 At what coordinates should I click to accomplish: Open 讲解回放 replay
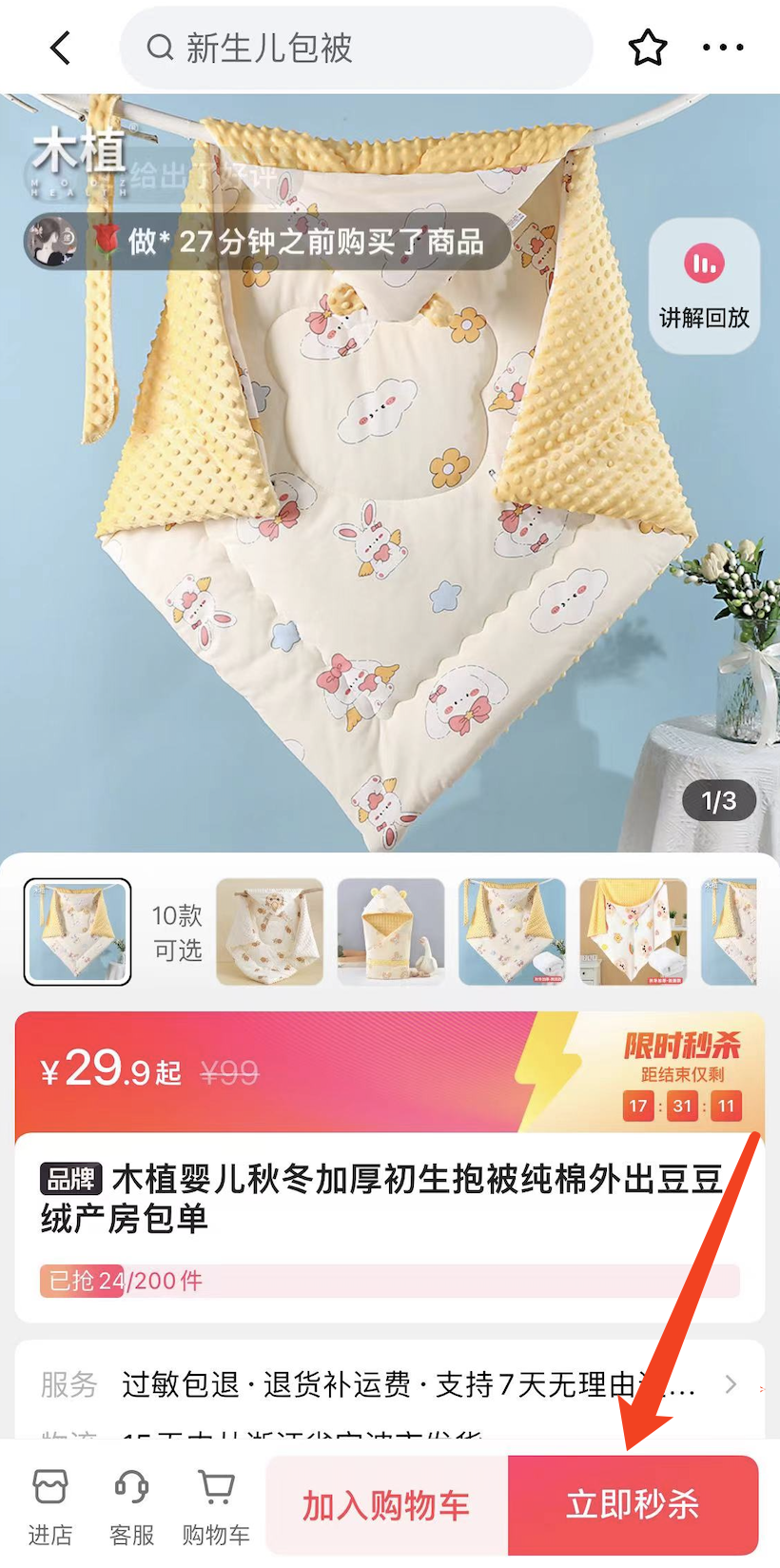click(704, 286)
